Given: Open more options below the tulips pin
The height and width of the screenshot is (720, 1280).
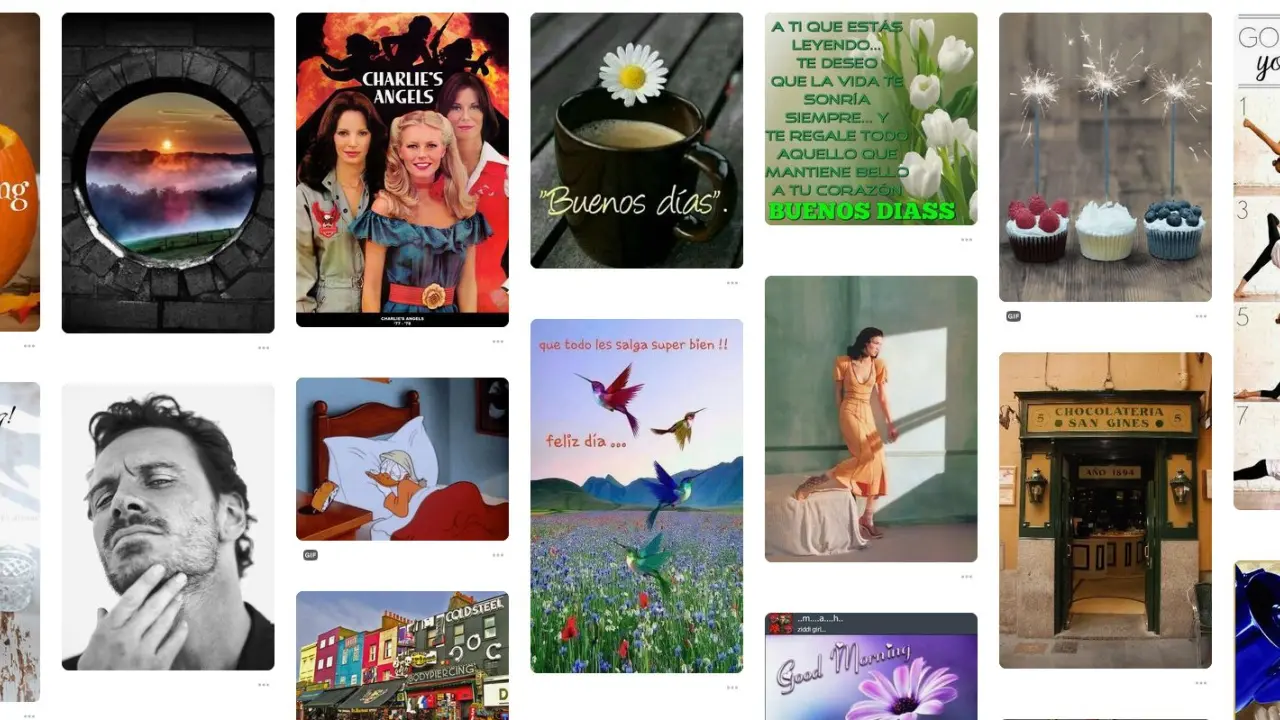Looking at the screenshot, I should coord(967,240).
